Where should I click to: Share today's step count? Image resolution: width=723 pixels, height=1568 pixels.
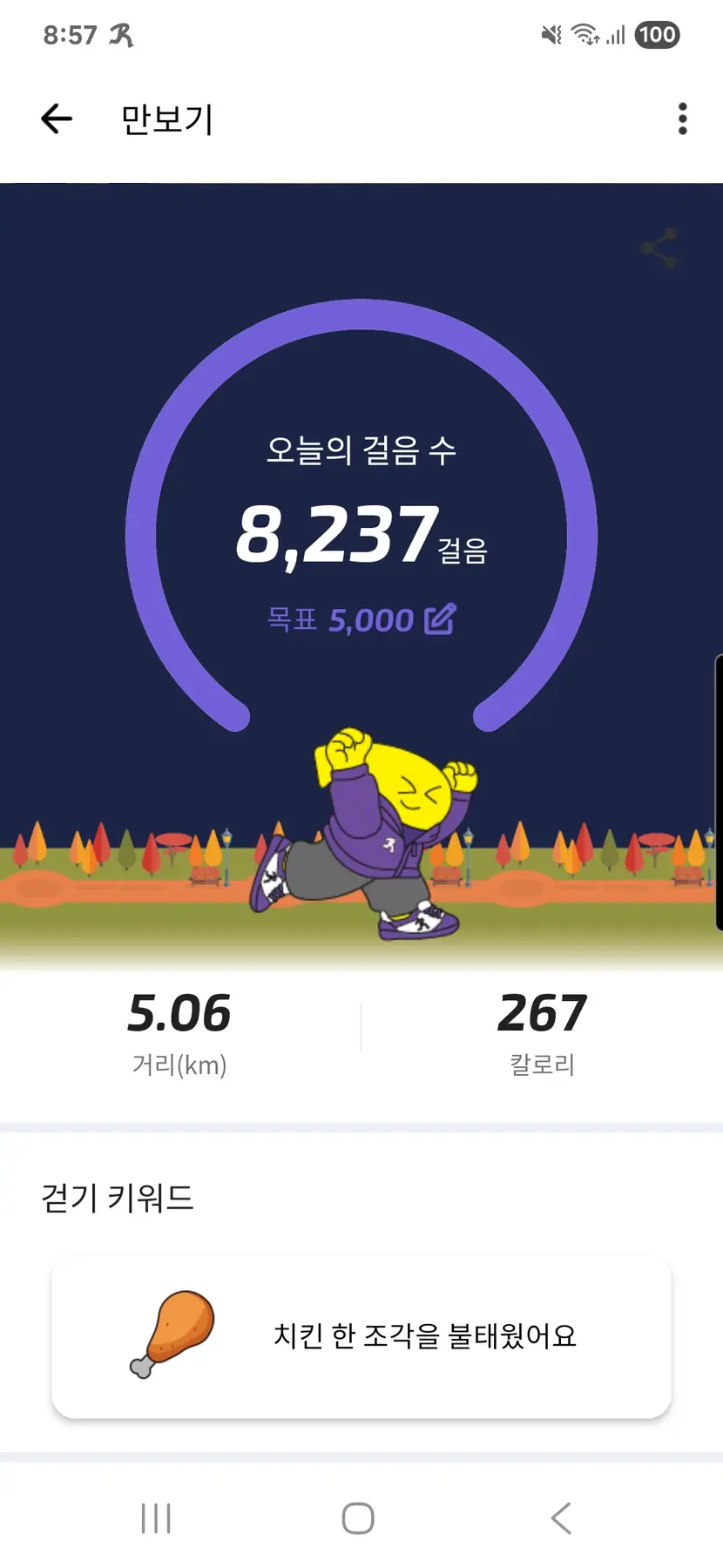[x=659, y=248]
